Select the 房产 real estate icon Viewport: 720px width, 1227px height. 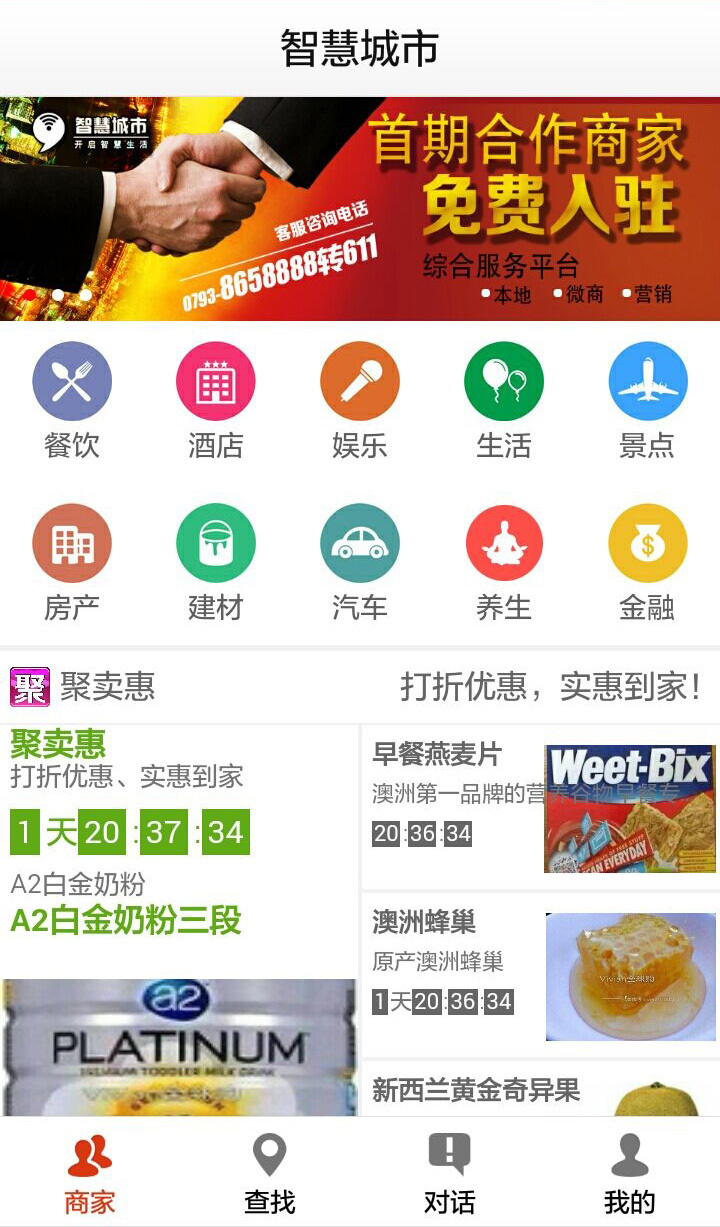click(x=73, y=545)
